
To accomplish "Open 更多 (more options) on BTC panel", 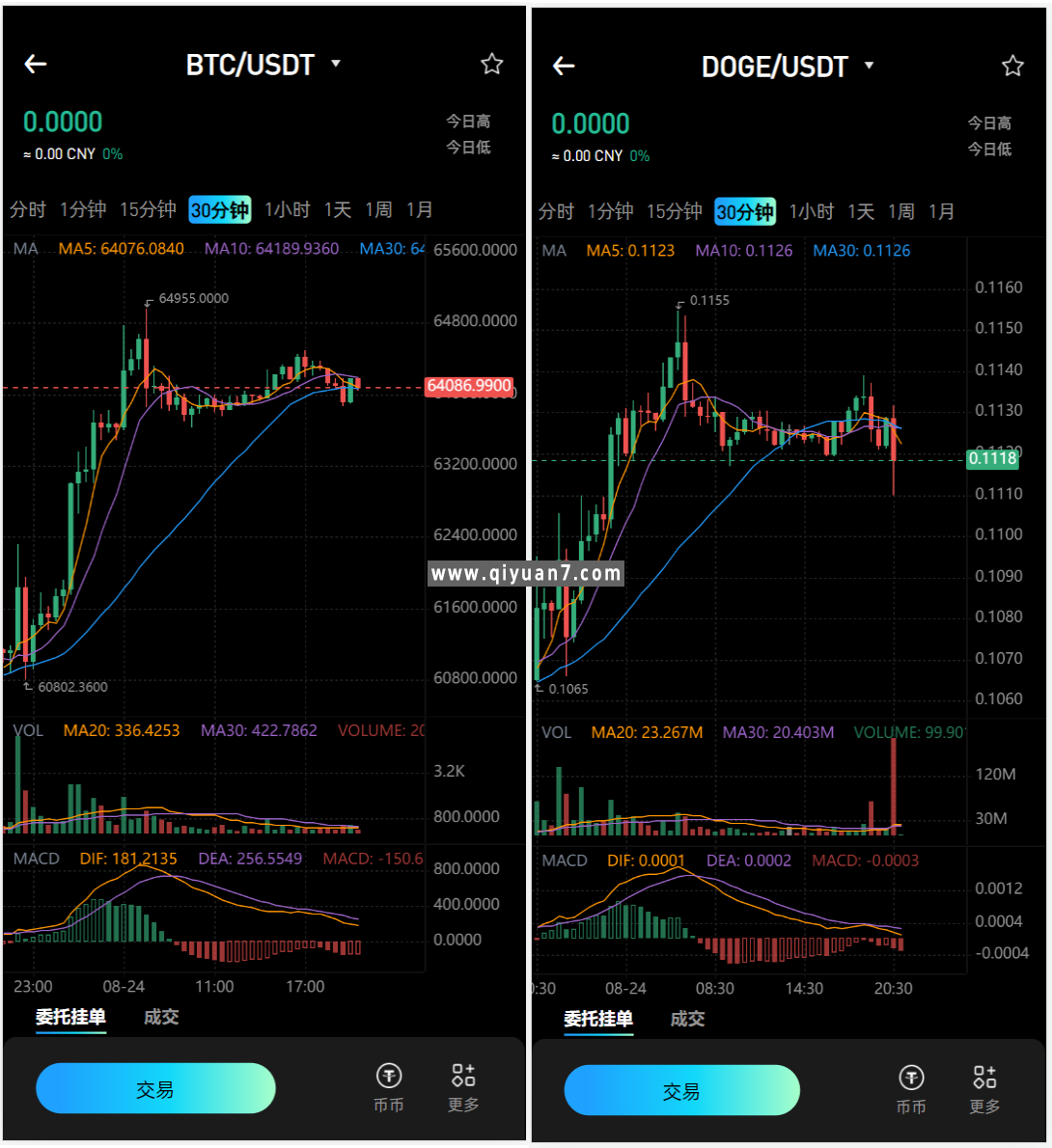I will (x=462, y=1086).
